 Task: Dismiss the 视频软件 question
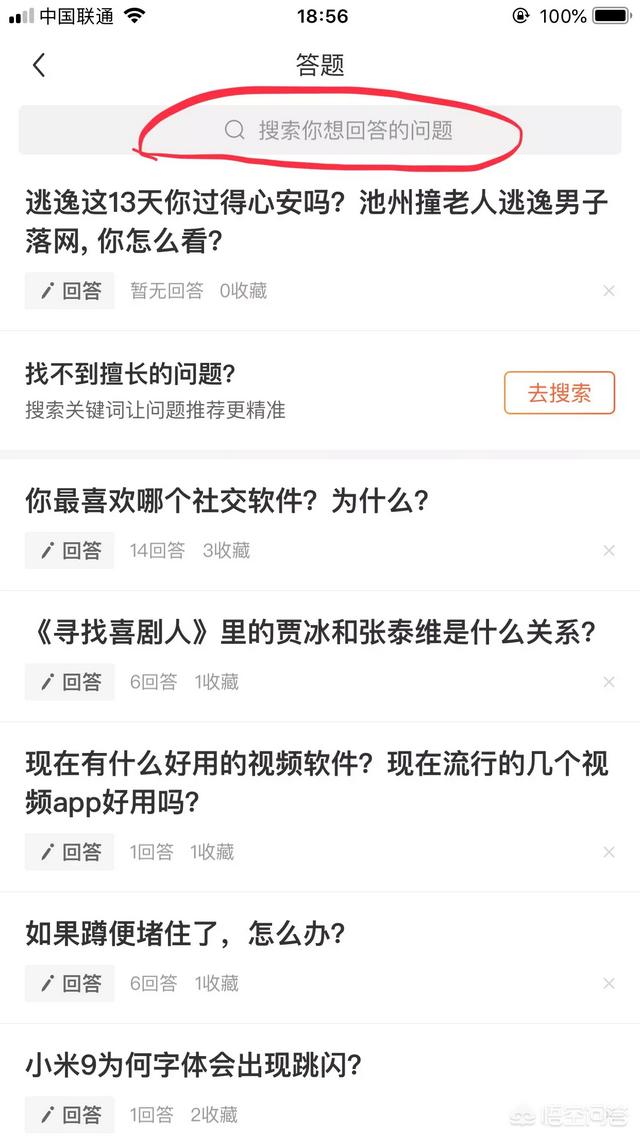[x=609, y=852]
